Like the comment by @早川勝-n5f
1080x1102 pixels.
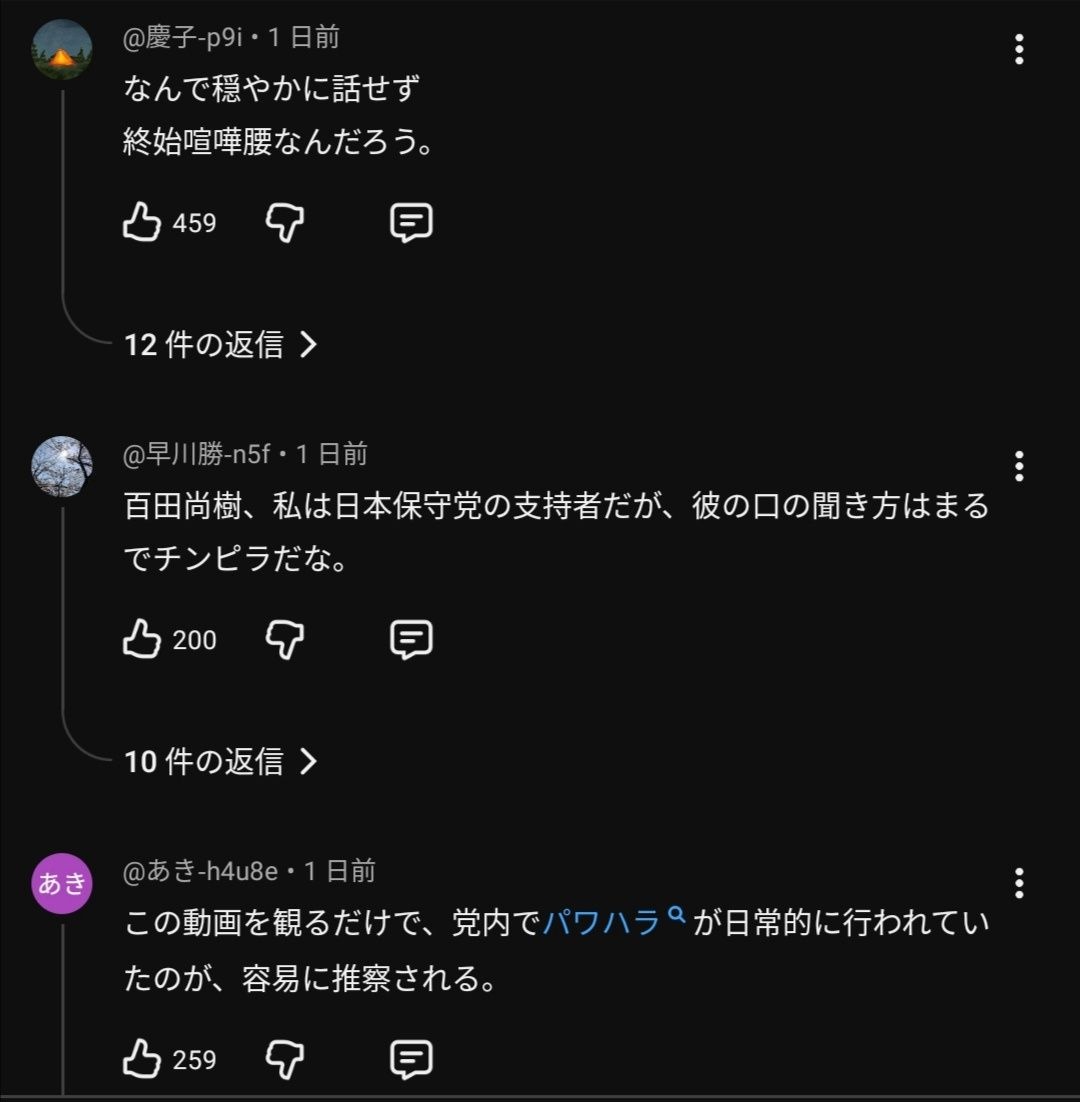(142, 639)
